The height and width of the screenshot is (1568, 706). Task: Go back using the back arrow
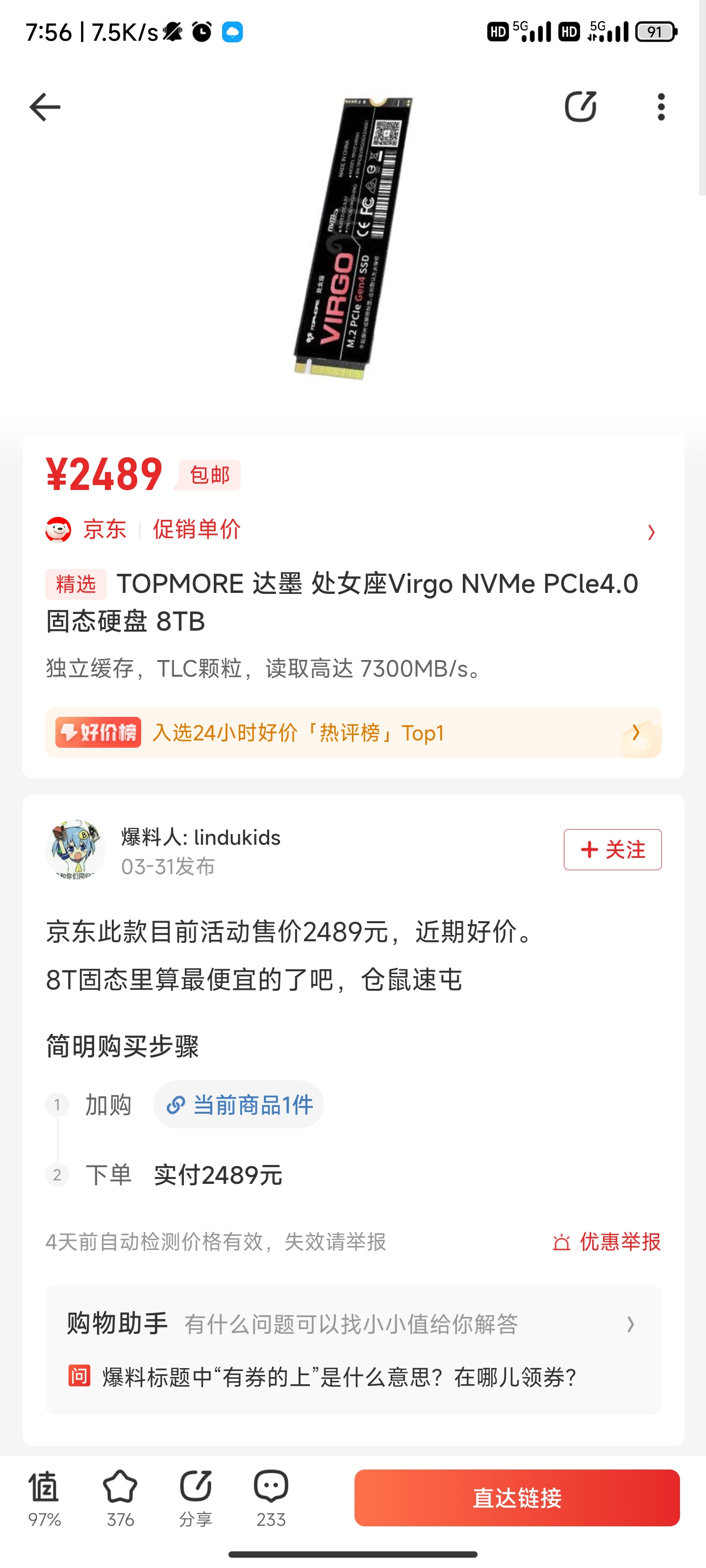point(45,106)
